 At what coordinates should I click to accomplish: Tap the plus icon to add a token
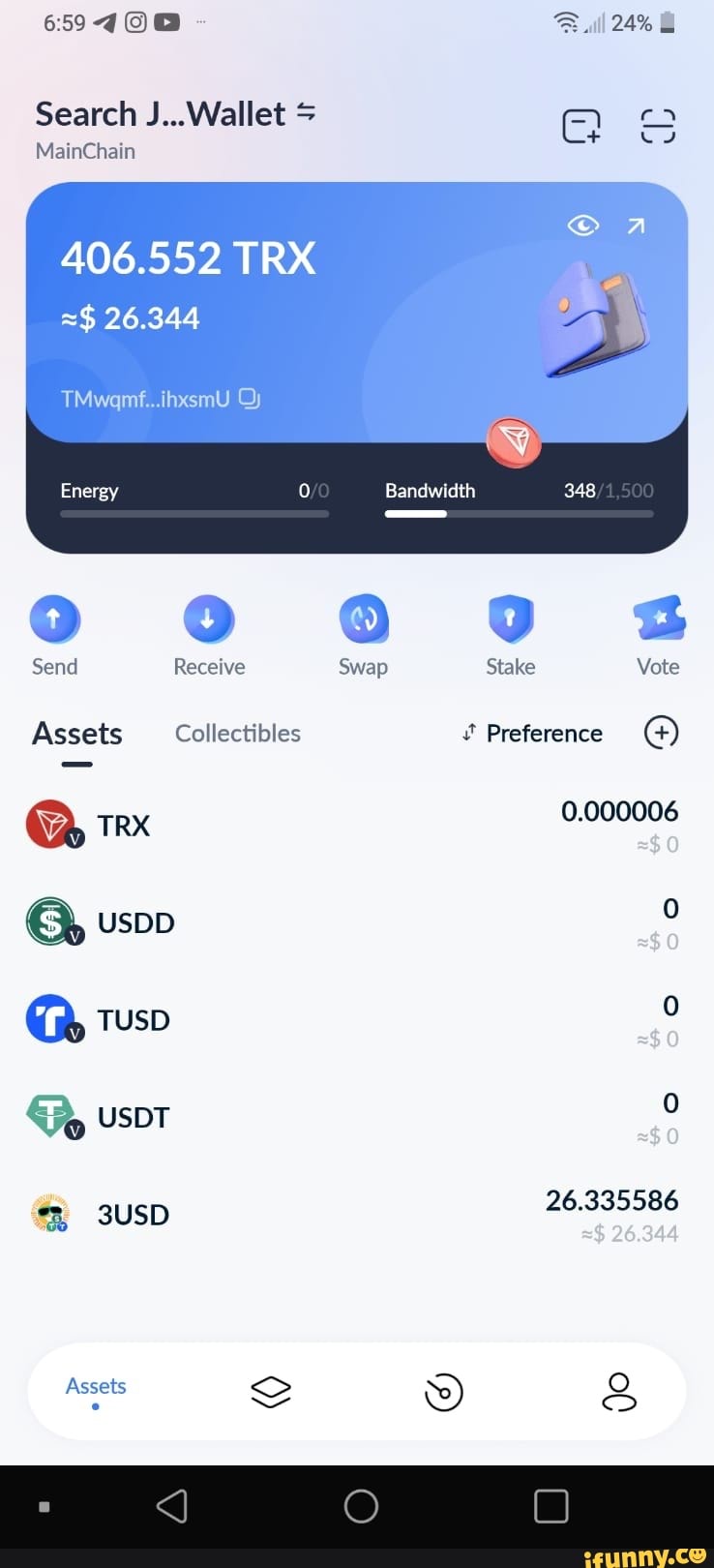pyautogui.click(x=662, y=733)
